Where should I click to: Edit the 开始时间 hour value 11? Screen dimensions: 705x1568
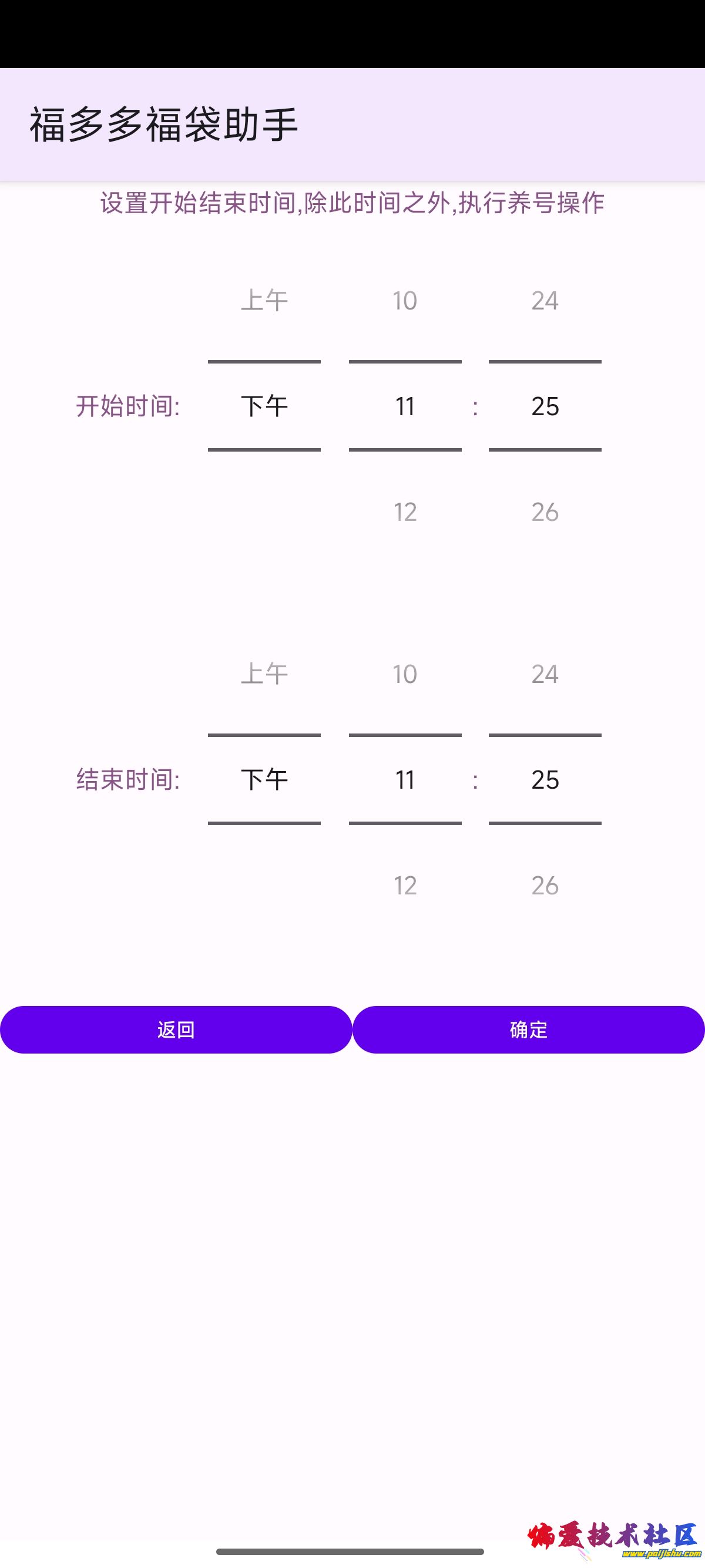click(x=405, y=406)
